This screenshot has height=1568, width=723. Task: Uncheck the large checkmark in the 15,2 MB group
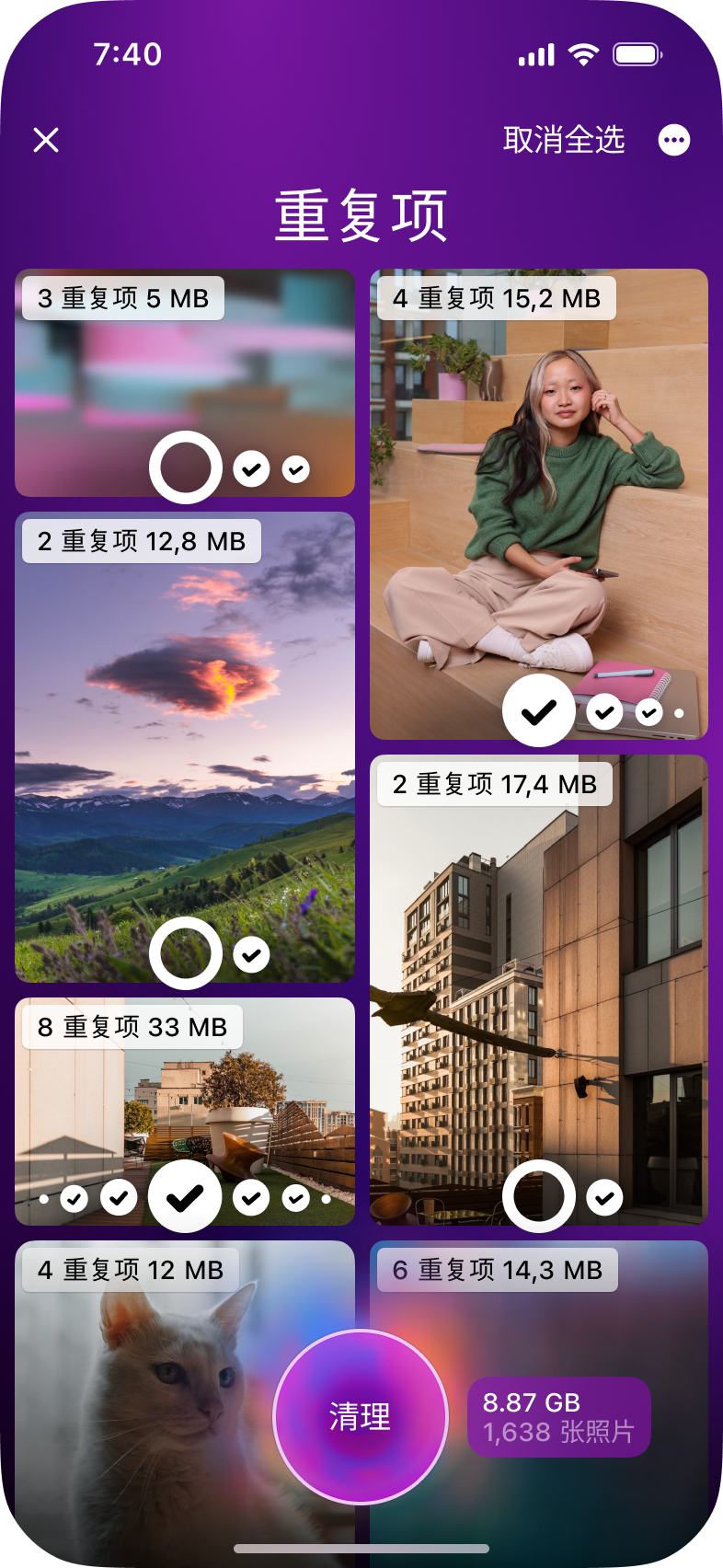point(539,710)
